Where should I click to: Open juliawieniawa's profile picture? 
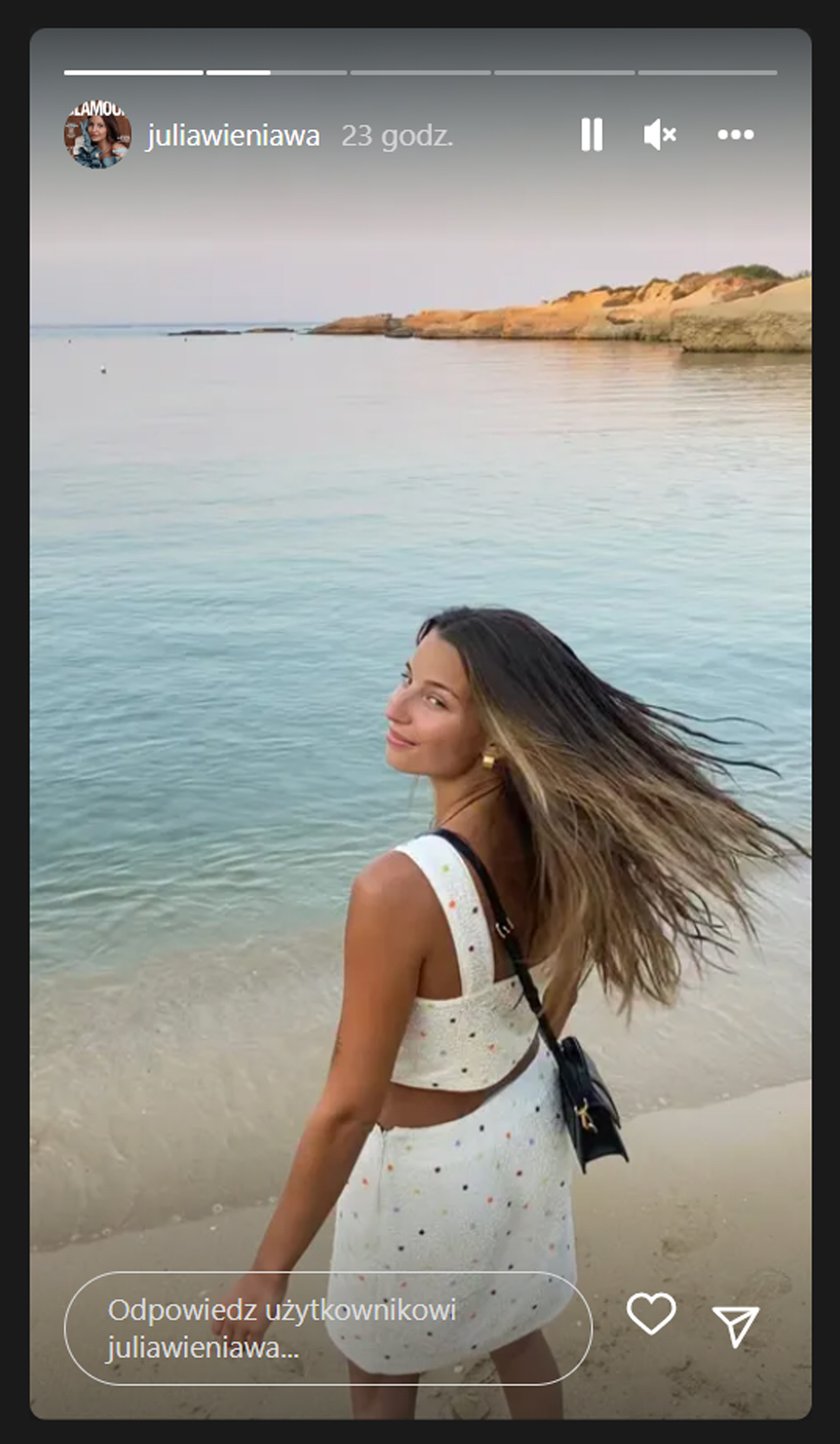[x=97, y=134]
